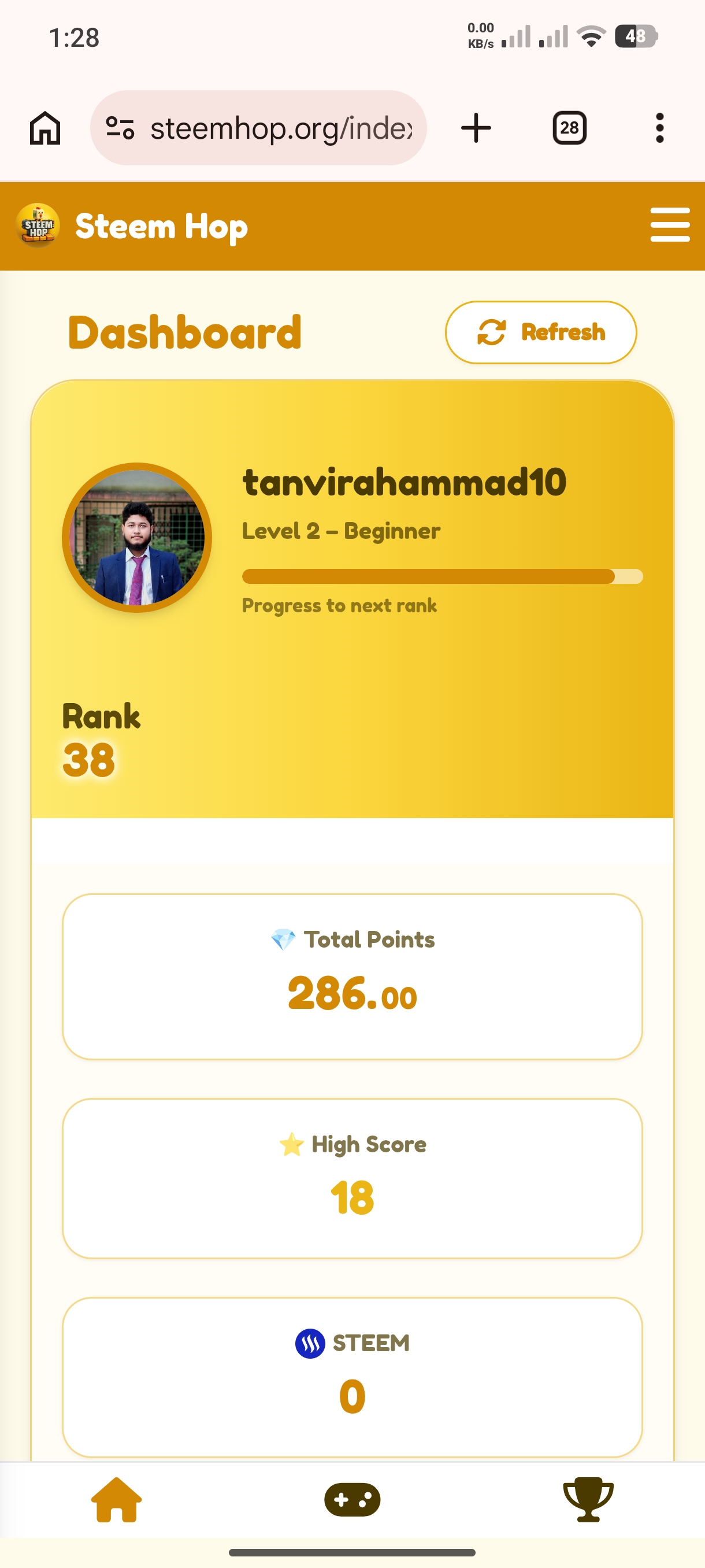Open the browser overflow menu

tap(659, 128)
